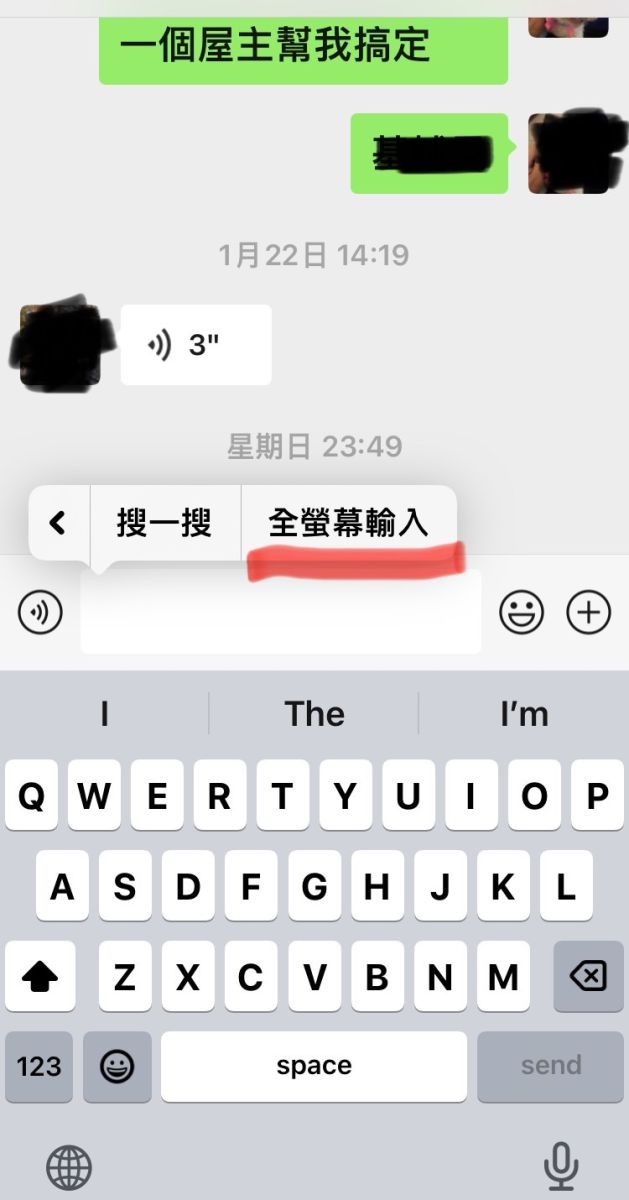Tap the 全螢幕輸入 popup option
This screenshot has width=629, height=1200.
click(348, 522)
